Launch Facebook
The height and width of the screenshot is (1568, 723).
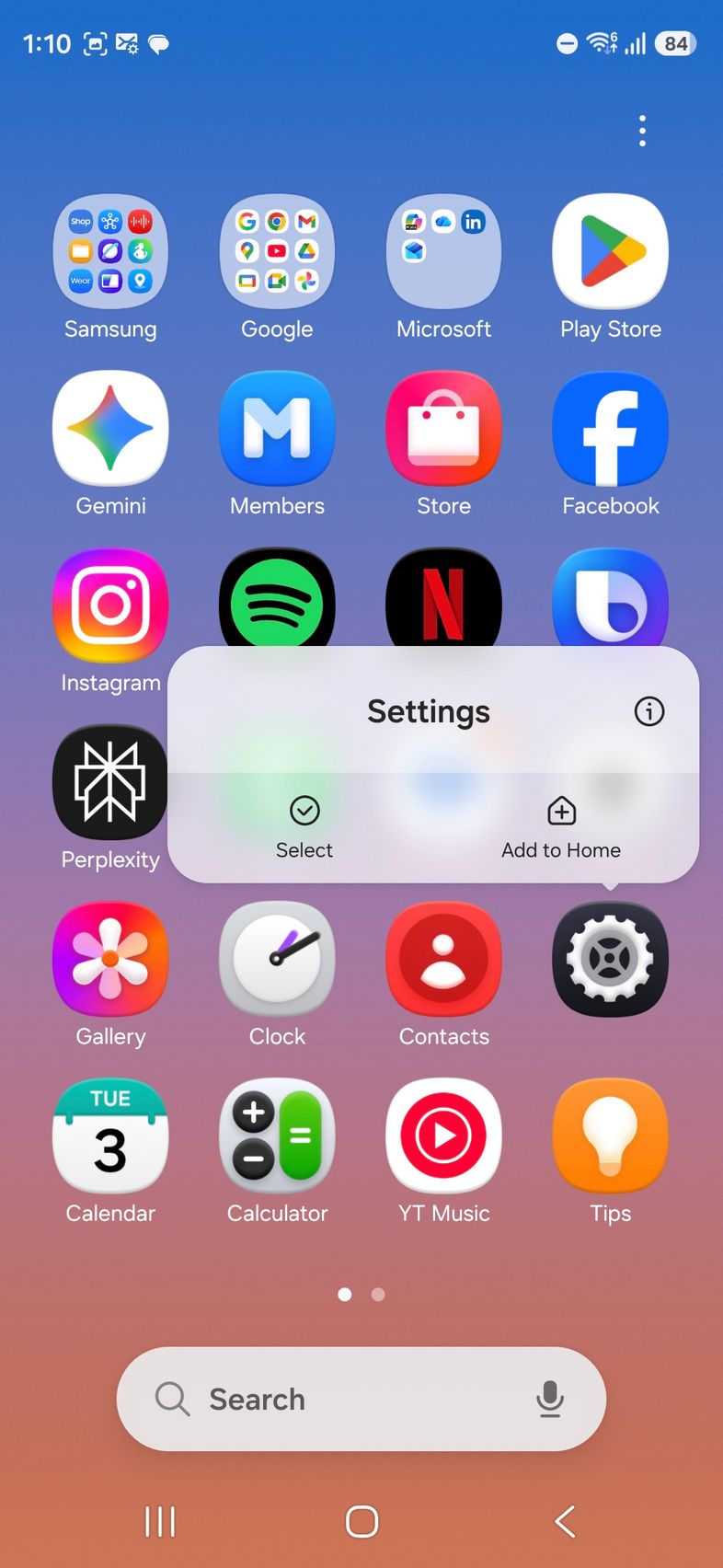(x=611, y=429)
